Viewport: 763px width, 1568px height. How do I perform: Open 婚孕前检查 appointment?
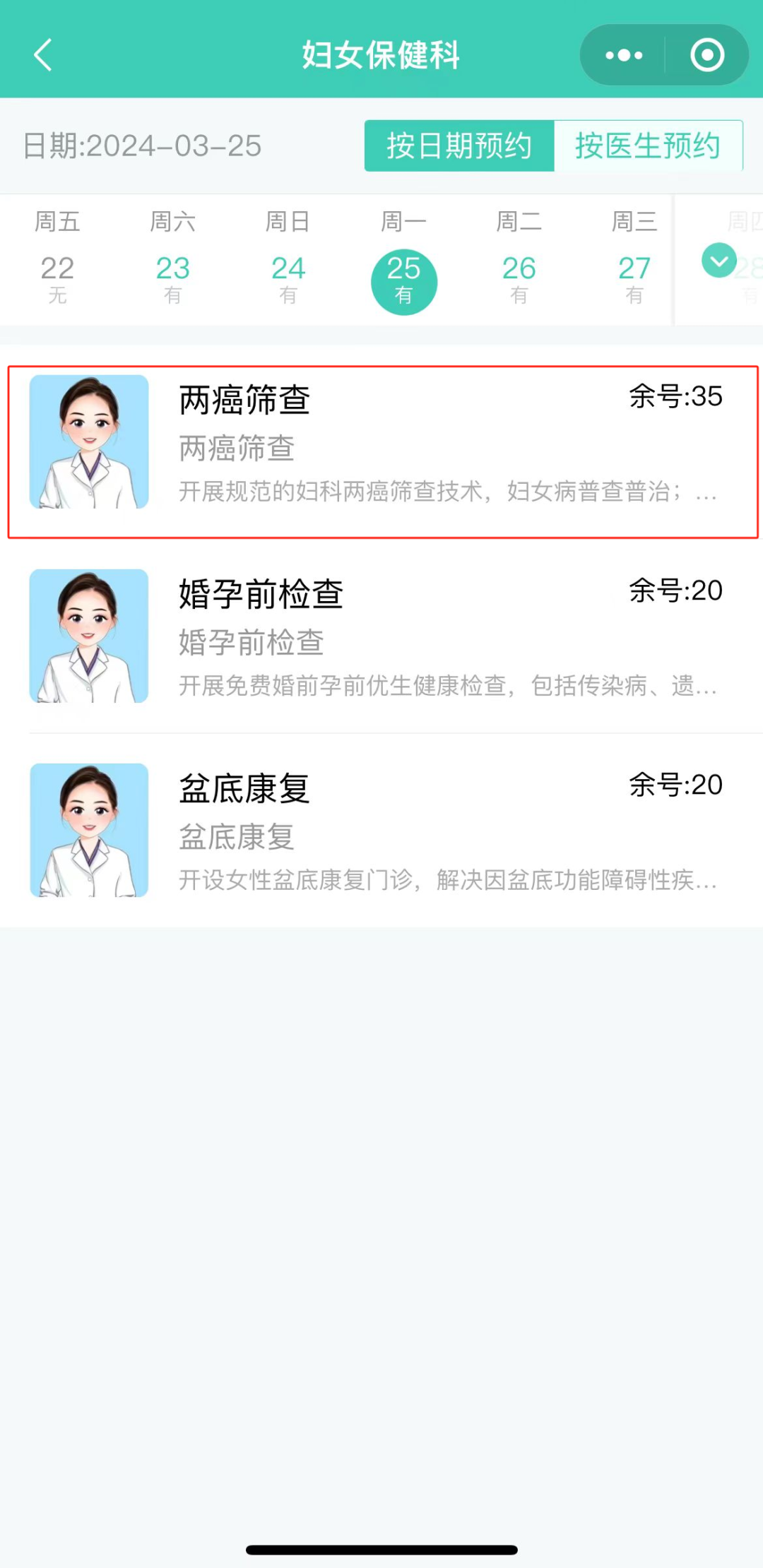click(381, 637)
